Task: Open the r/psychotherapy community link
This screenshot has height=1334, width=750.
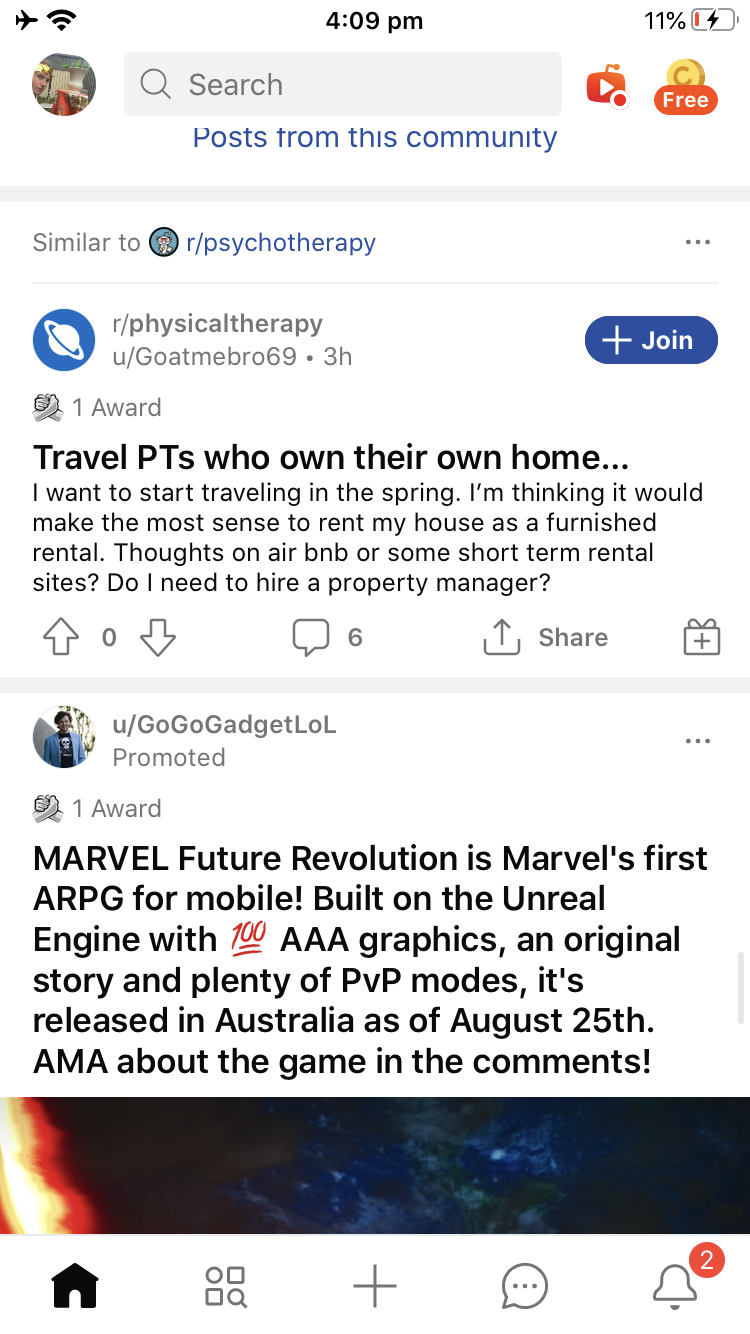Action: click(x=280, y=242)
